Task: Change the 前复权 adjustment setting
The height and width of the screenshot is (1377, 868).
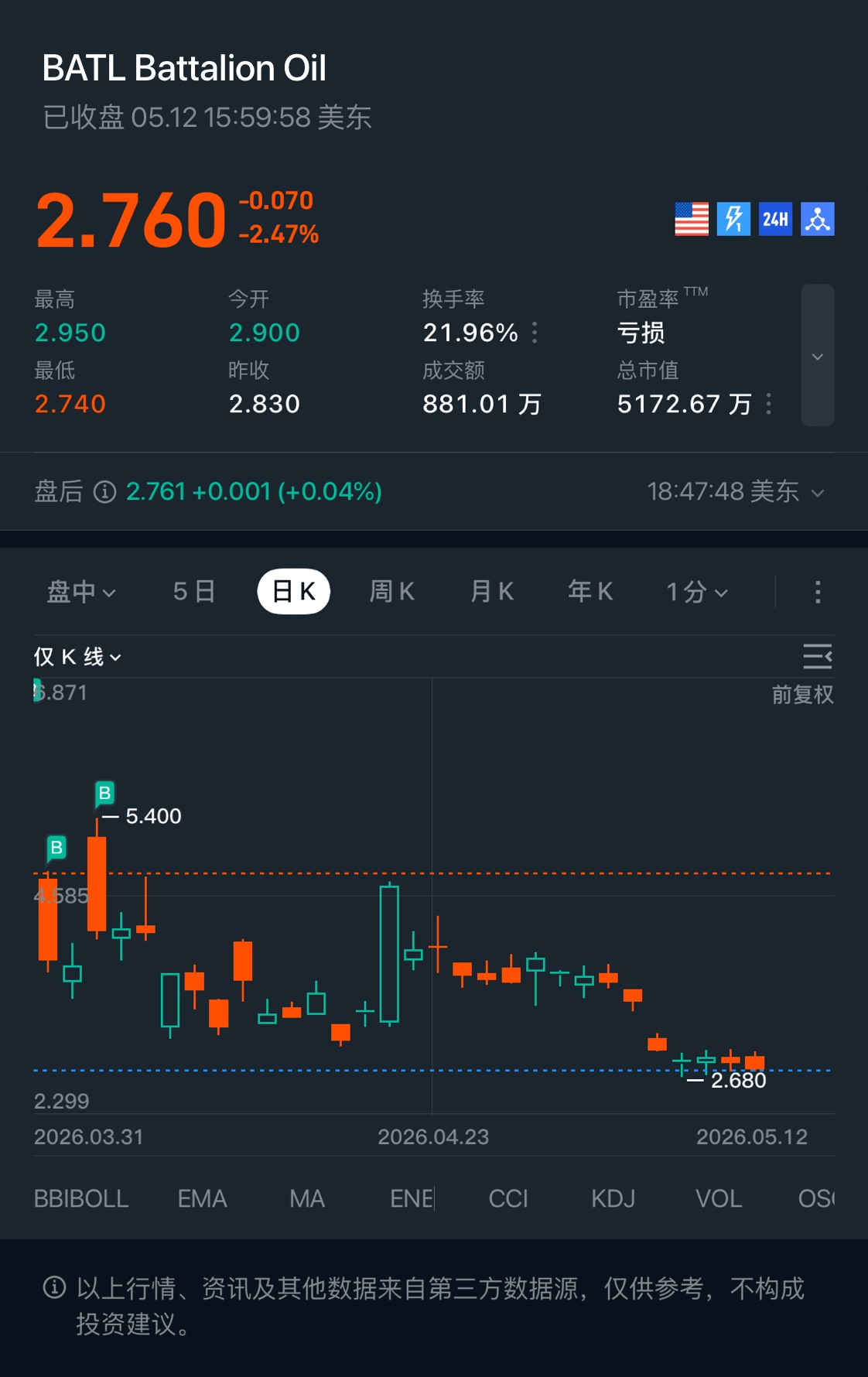Action: [x=803, y=695]
